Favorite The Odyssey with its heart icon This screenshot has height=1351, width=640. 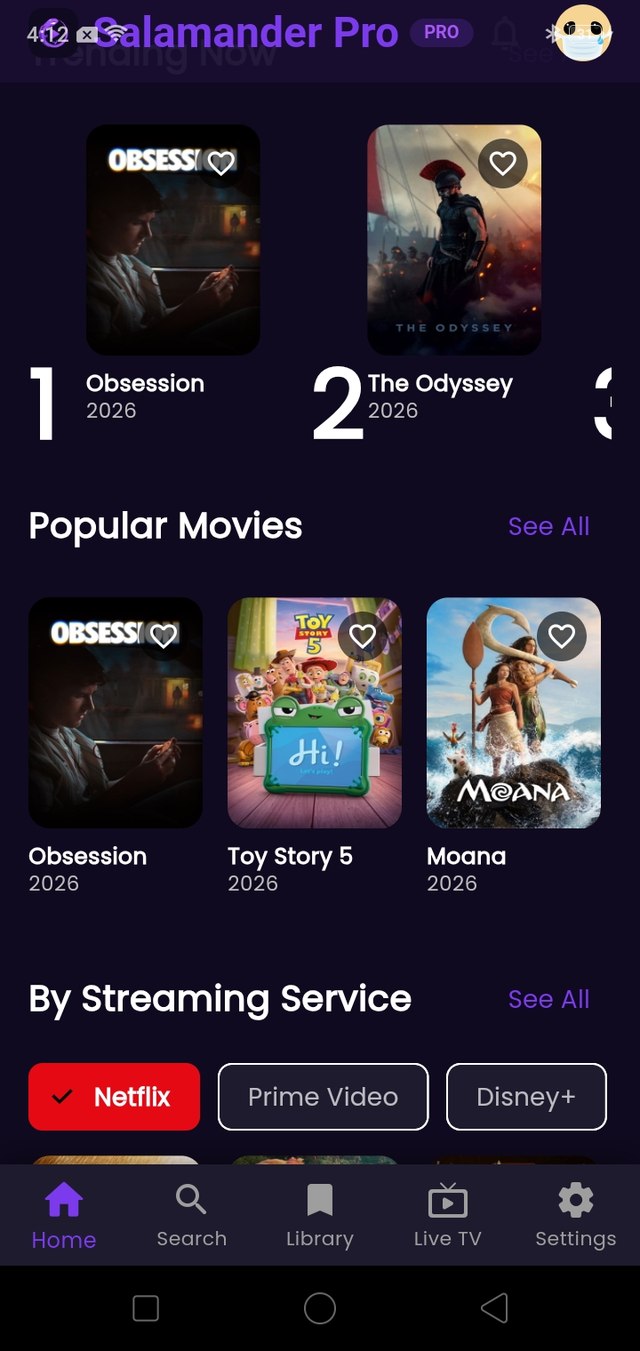coord(503,163)
